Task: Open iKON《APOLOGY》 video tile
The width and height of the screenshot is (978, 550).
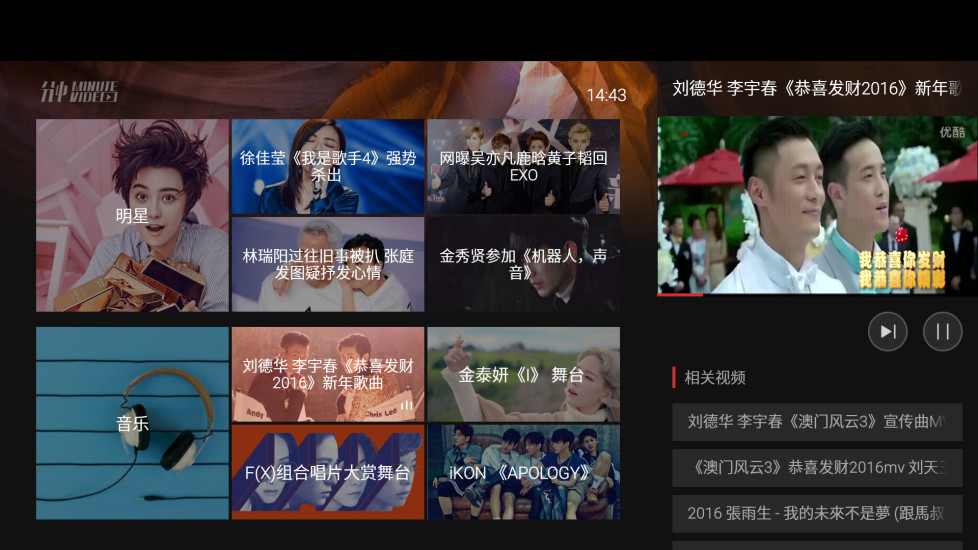Action: tap(523, 472)
